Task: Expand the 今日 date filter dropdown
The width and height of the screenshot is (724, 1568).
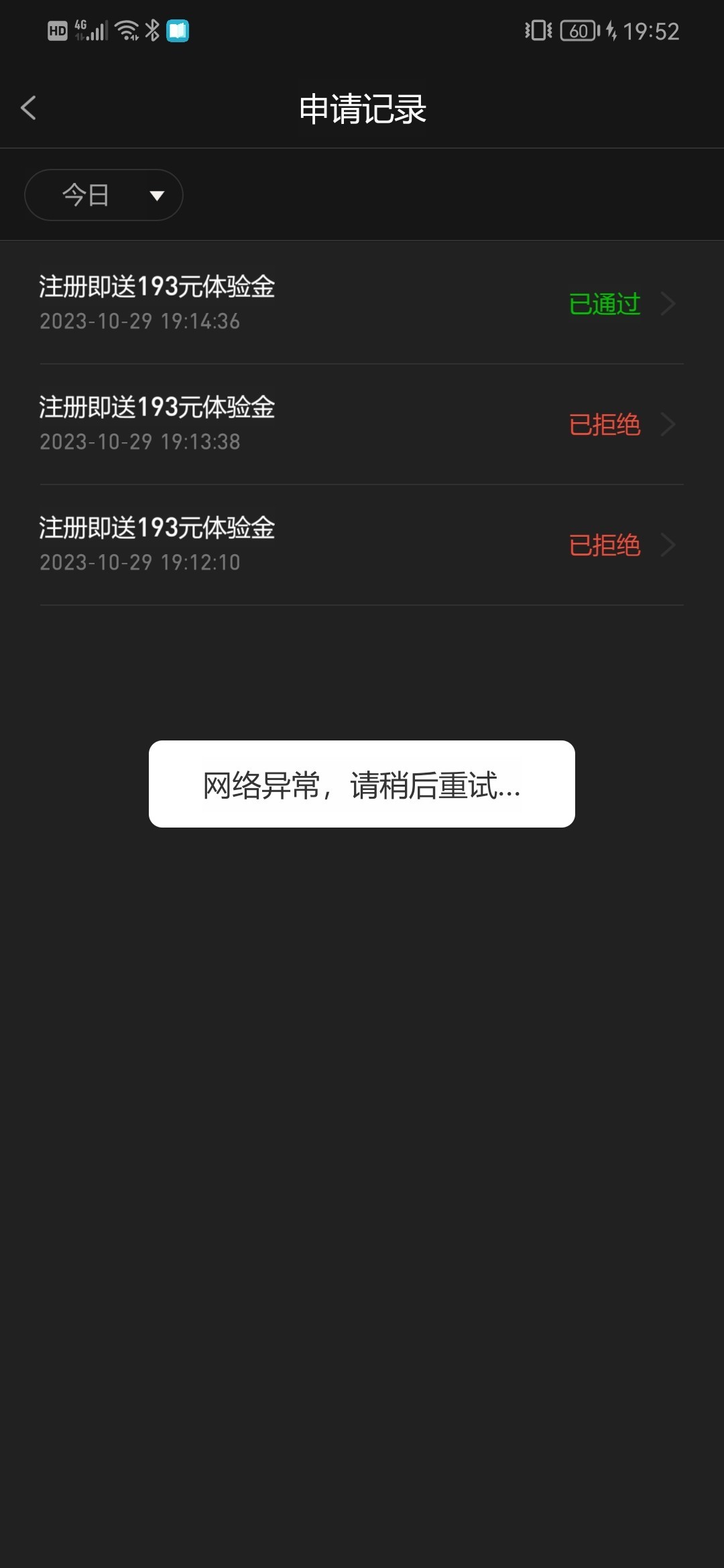Action: pos(104,195)
